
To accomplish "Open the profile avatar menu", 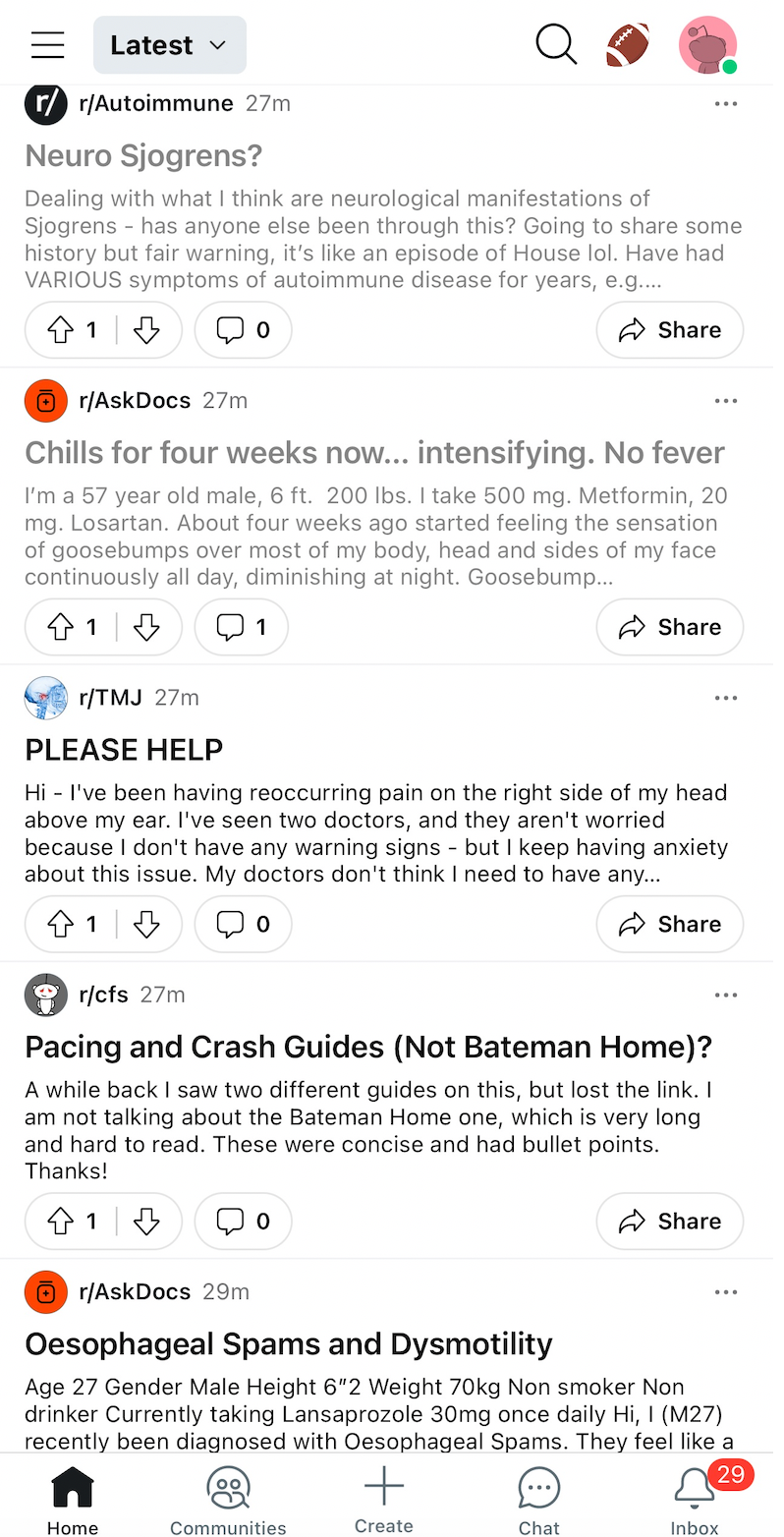I will (707, 45).
